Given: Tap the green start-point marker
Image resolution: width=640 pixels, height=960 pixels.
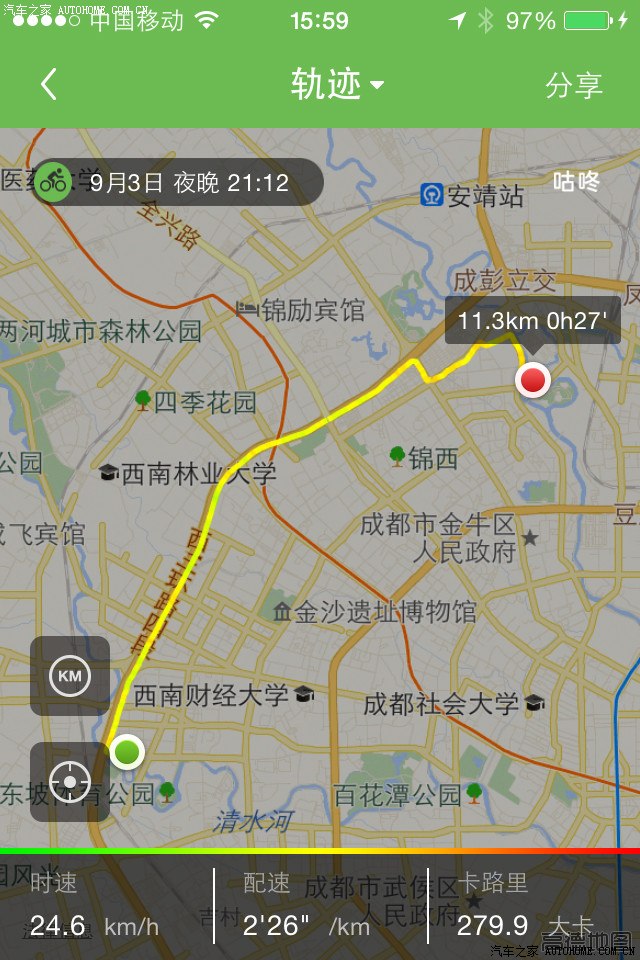Looking at the screenshot, I should pyautogui.click(x=127, y=751).
